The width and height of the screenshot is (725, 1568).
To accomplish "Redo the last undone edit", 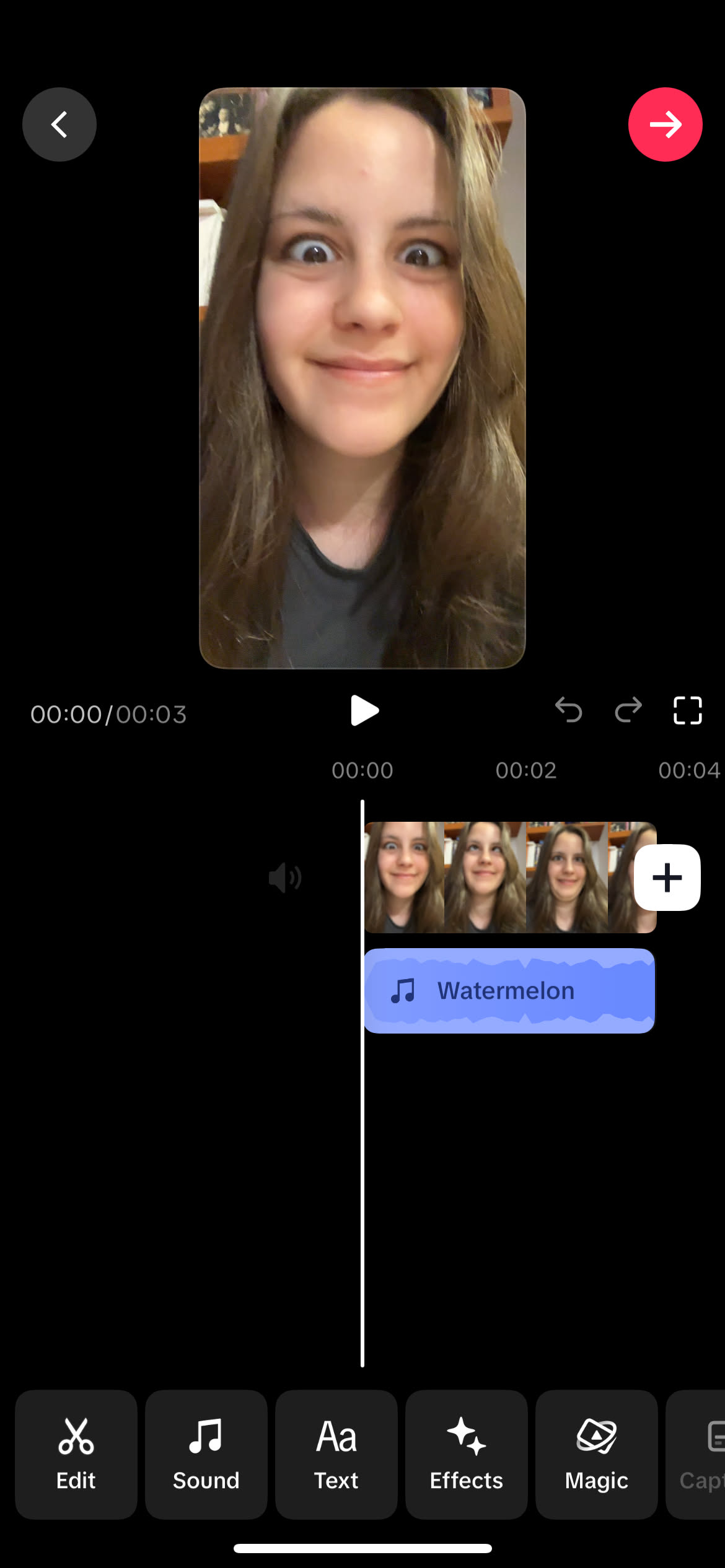I will pos(628,710).
